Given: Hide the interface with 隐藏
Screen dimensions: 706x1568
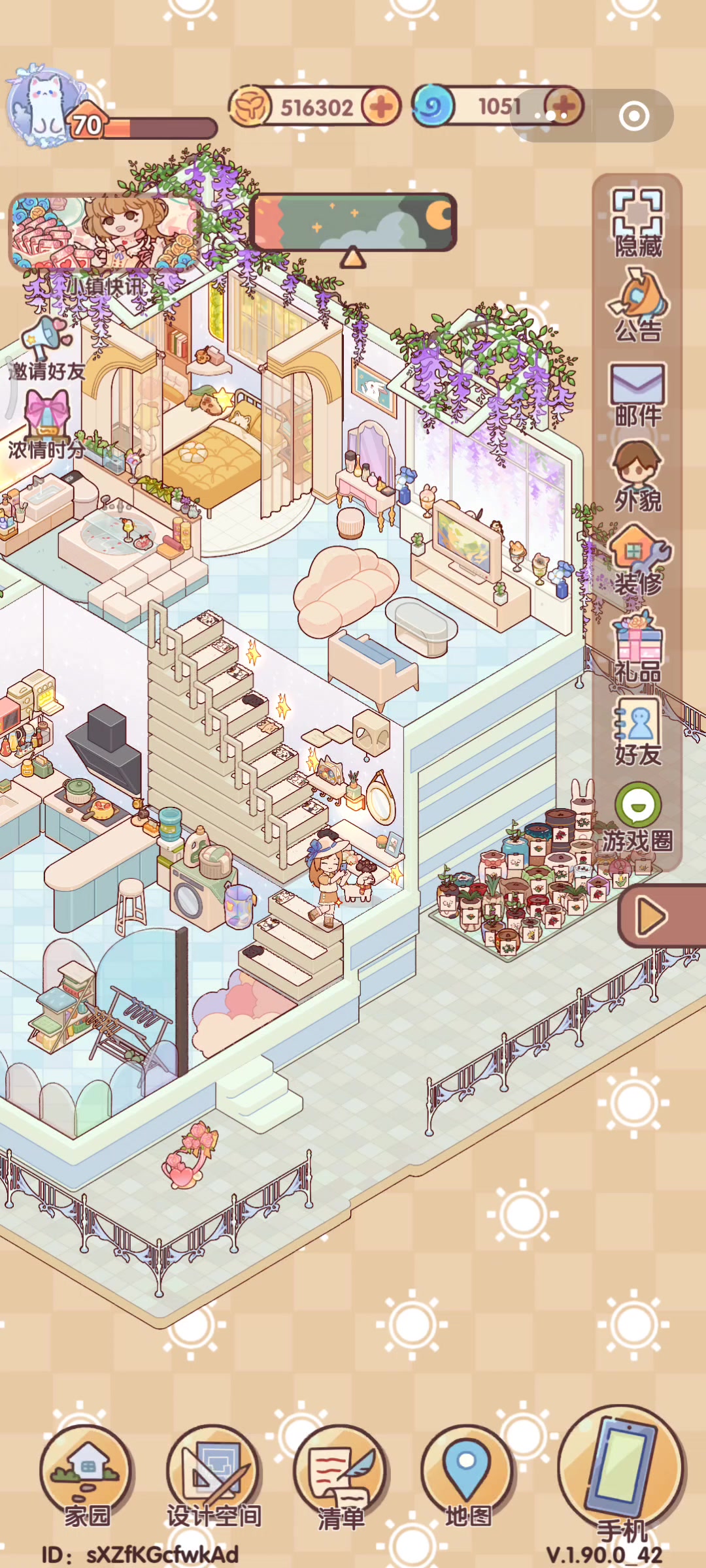Looking at the screenshot, I should [637, 222].
